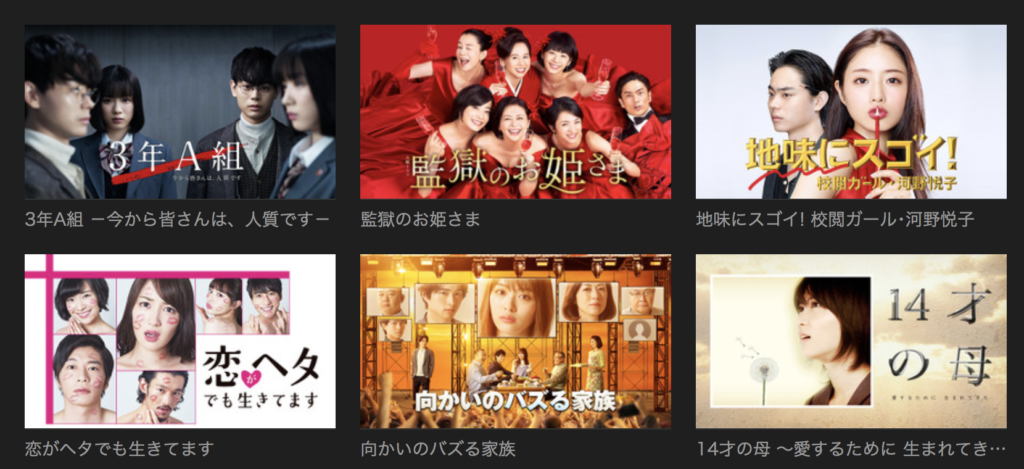
Task: View 向かいのバズる家族 details
Action: [x=515, y=341]
